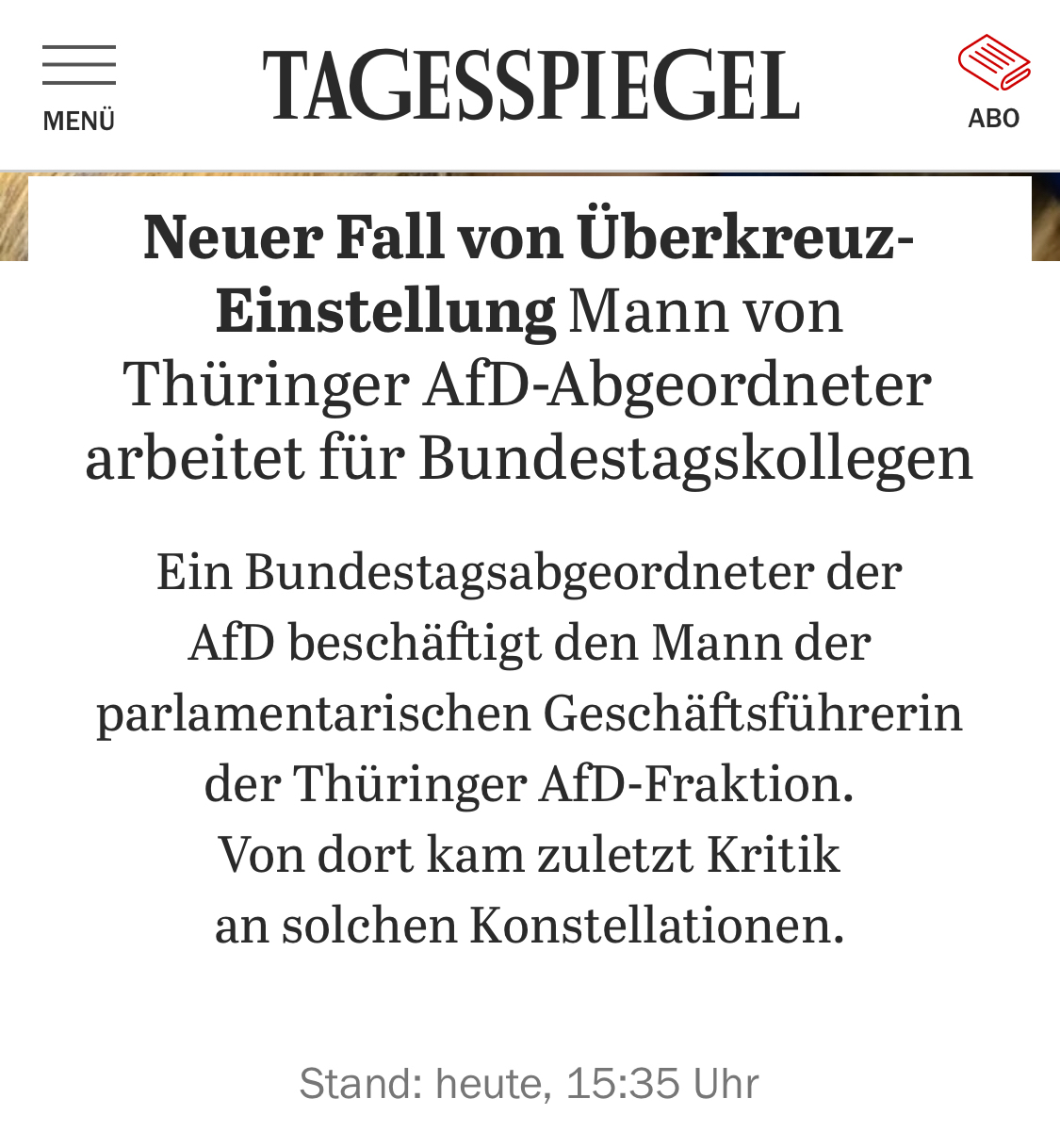
Task: Open the Abo subscription page
Action: coord(993,83)
